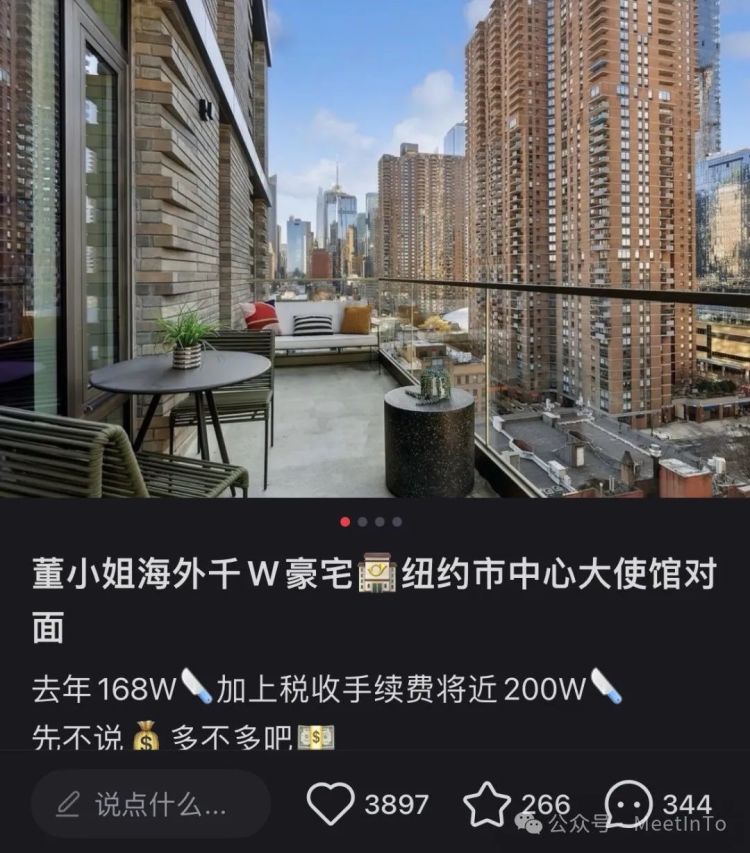
Task: Tap the '说点什么' comment input field
Action: [150, 804]
